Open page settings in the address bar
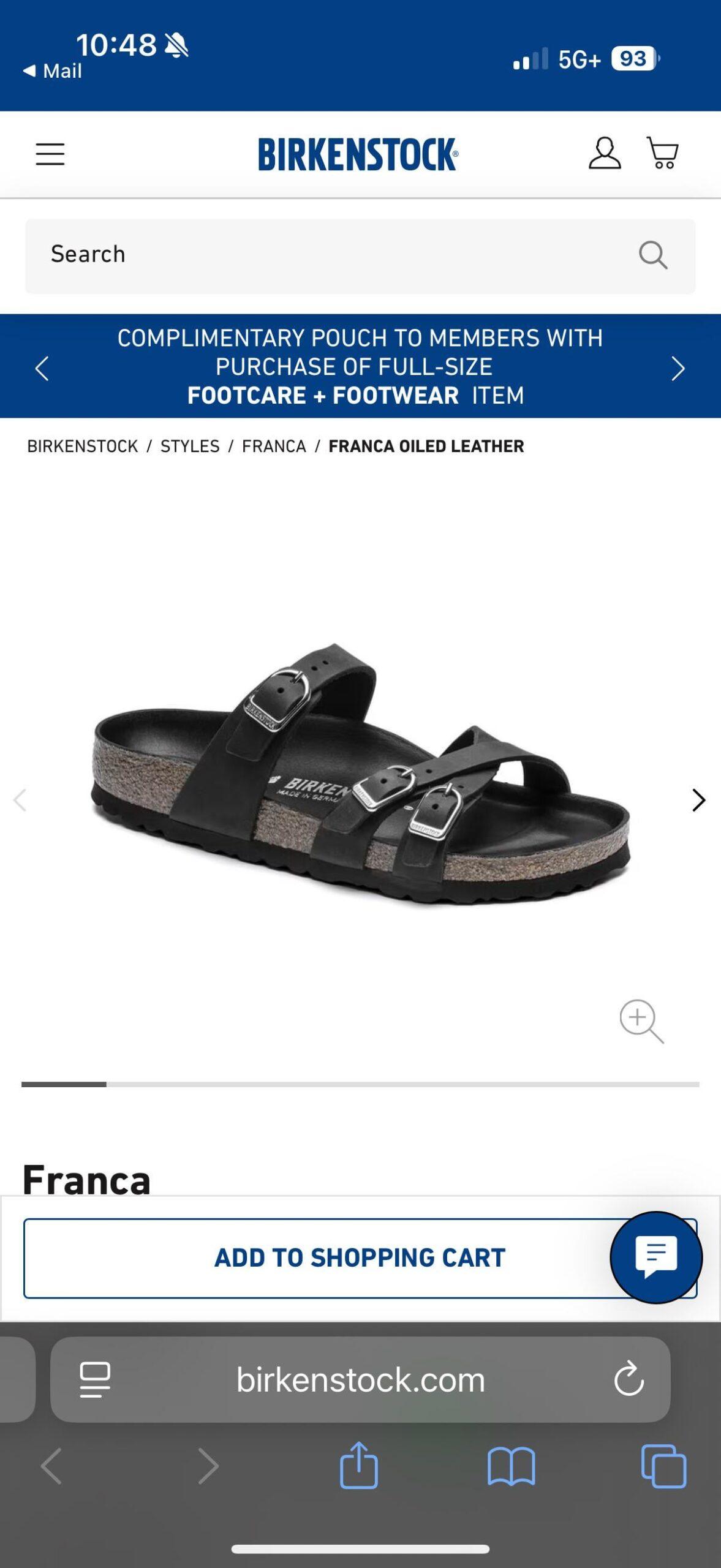Image resolution: width=721 pixels, height=1568 pixels. click(x=95, y=1379)
